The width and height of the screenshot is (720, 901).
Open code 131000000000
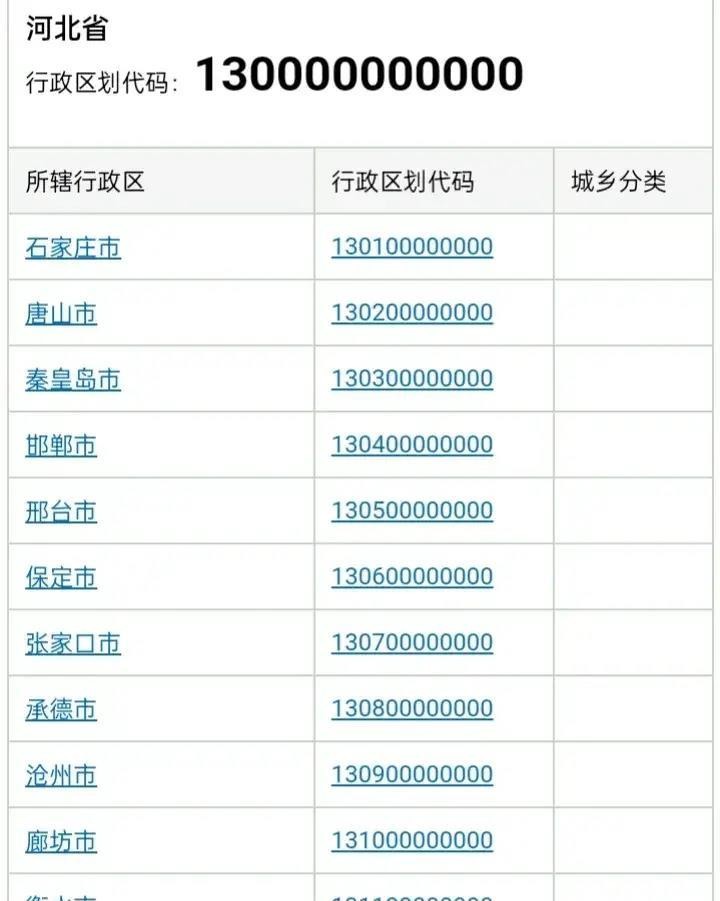pyautogui.click(x=412, y=840)
